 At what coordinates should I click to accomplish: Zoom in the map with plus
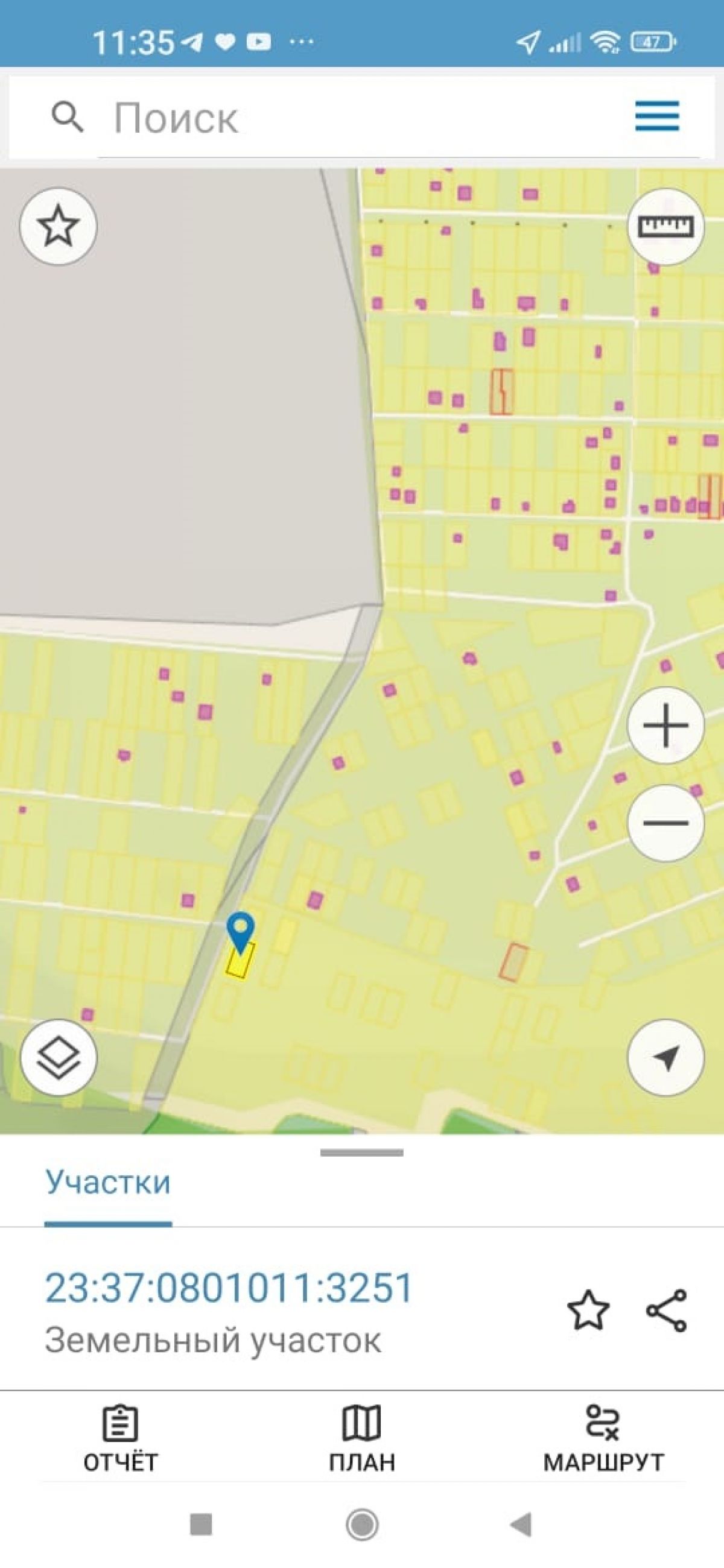tap(665, 725)
